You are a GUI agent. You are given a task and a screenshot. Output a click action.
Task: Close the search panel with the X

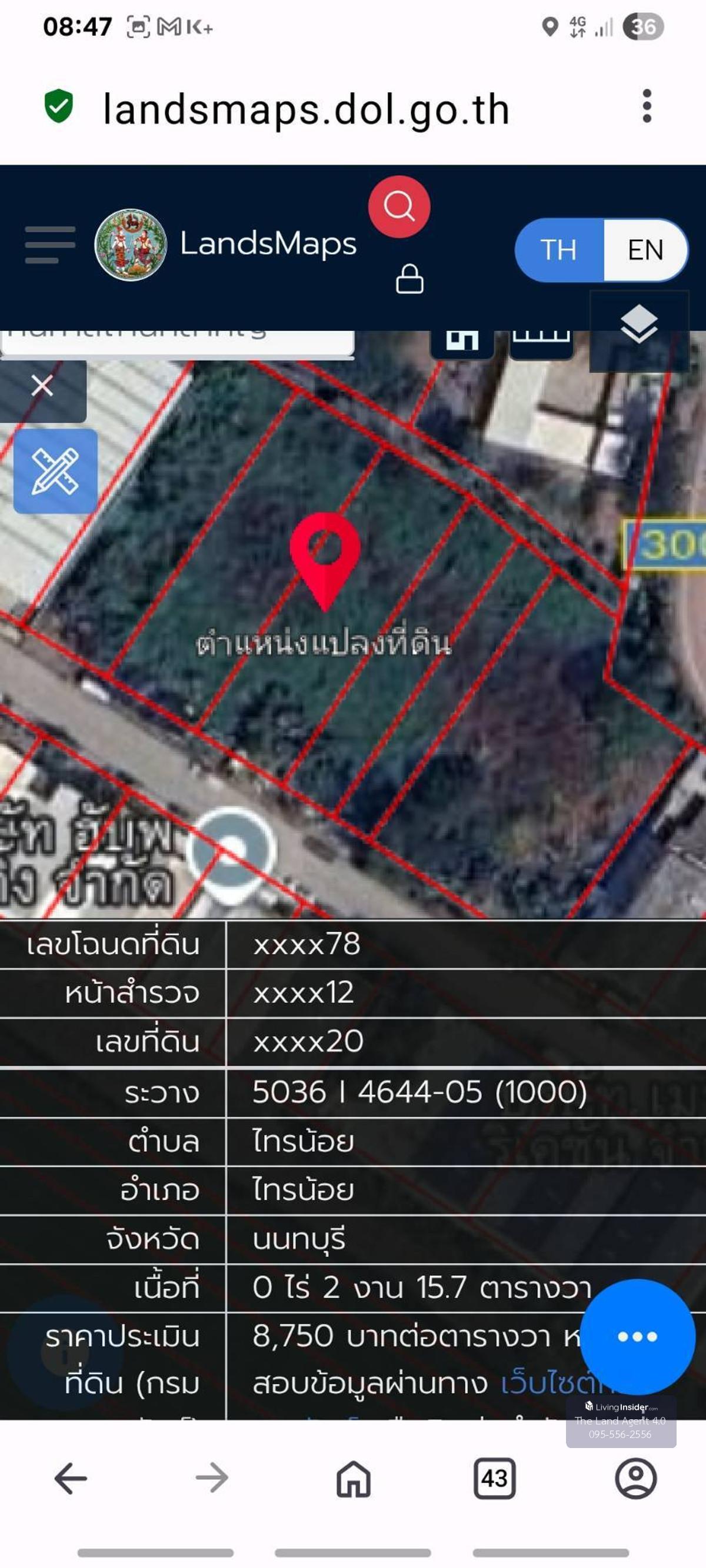click(42, 385)
